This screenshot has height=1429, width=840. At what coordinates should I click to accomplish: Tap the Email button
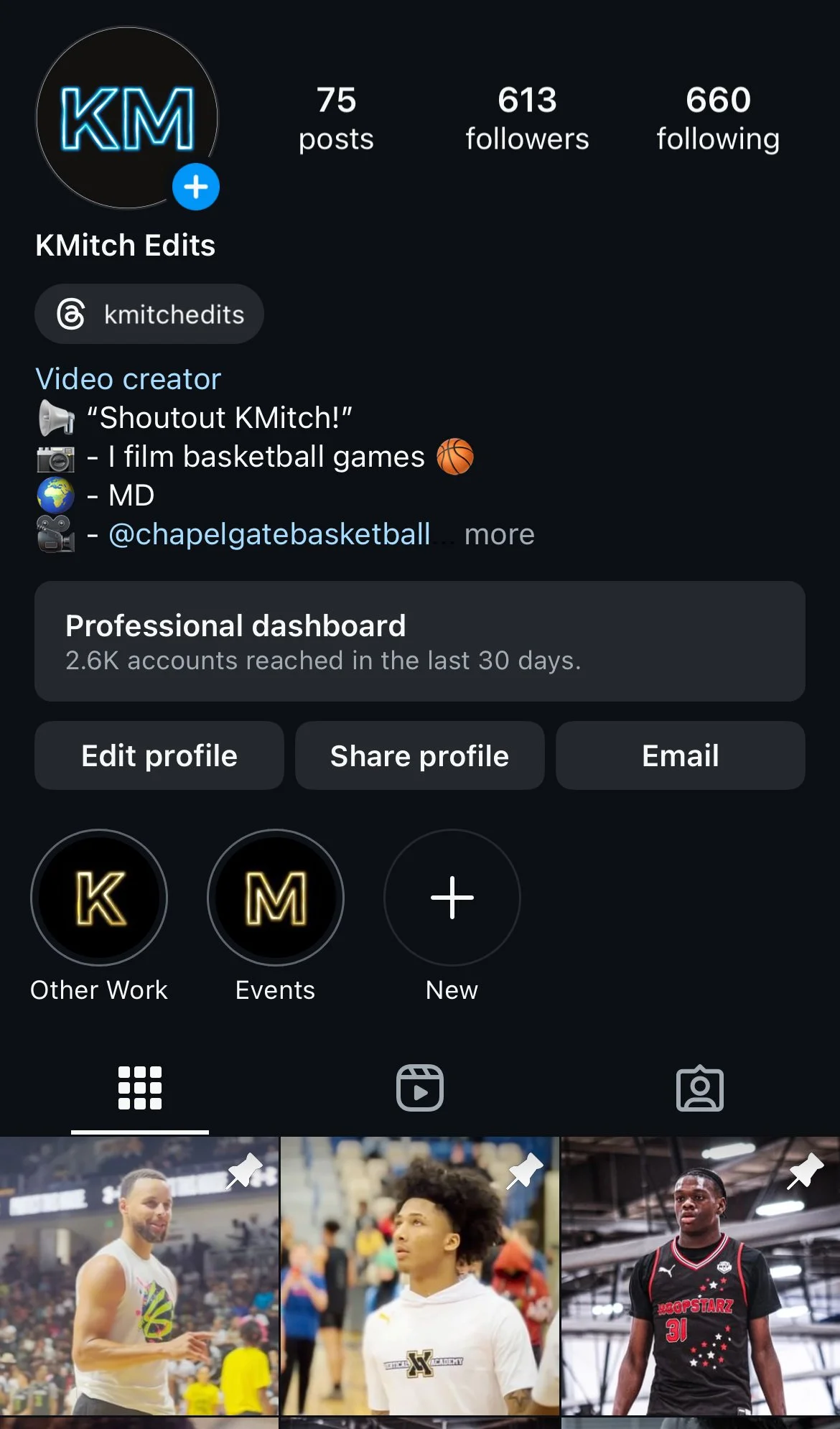point(680,756)
